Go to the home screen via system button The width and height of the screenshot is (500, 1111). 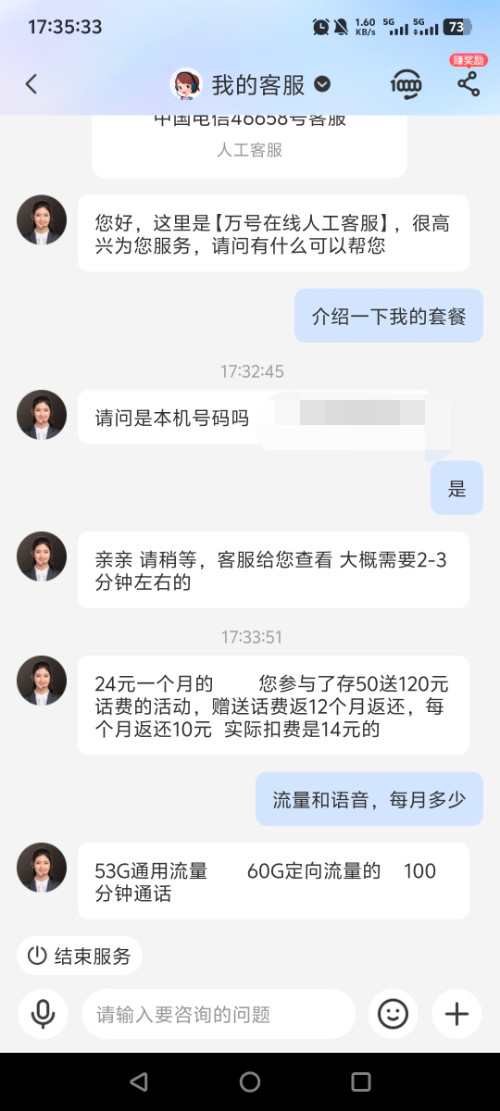(x=250, y=1081)
